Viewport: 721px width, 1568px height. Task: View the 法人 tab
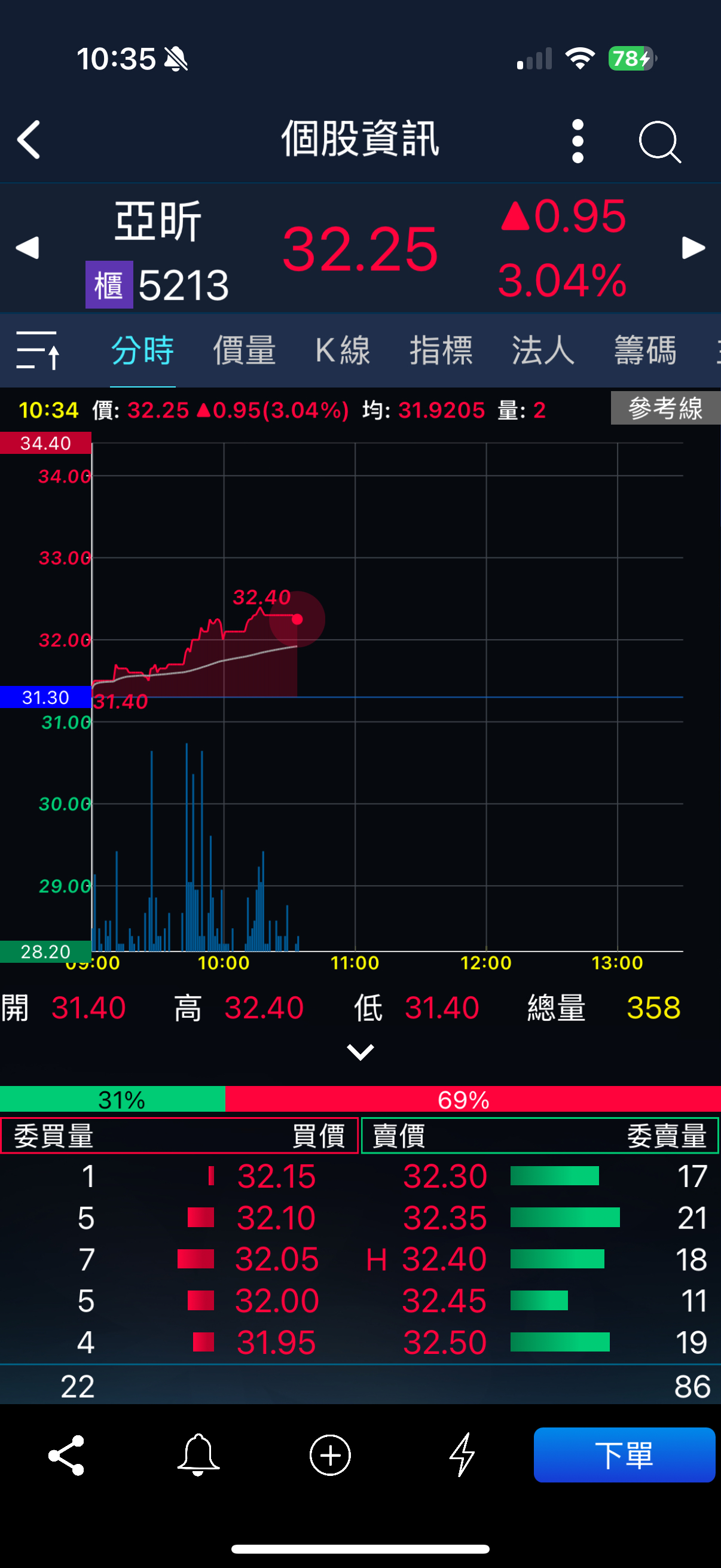(x=543, y=350)
